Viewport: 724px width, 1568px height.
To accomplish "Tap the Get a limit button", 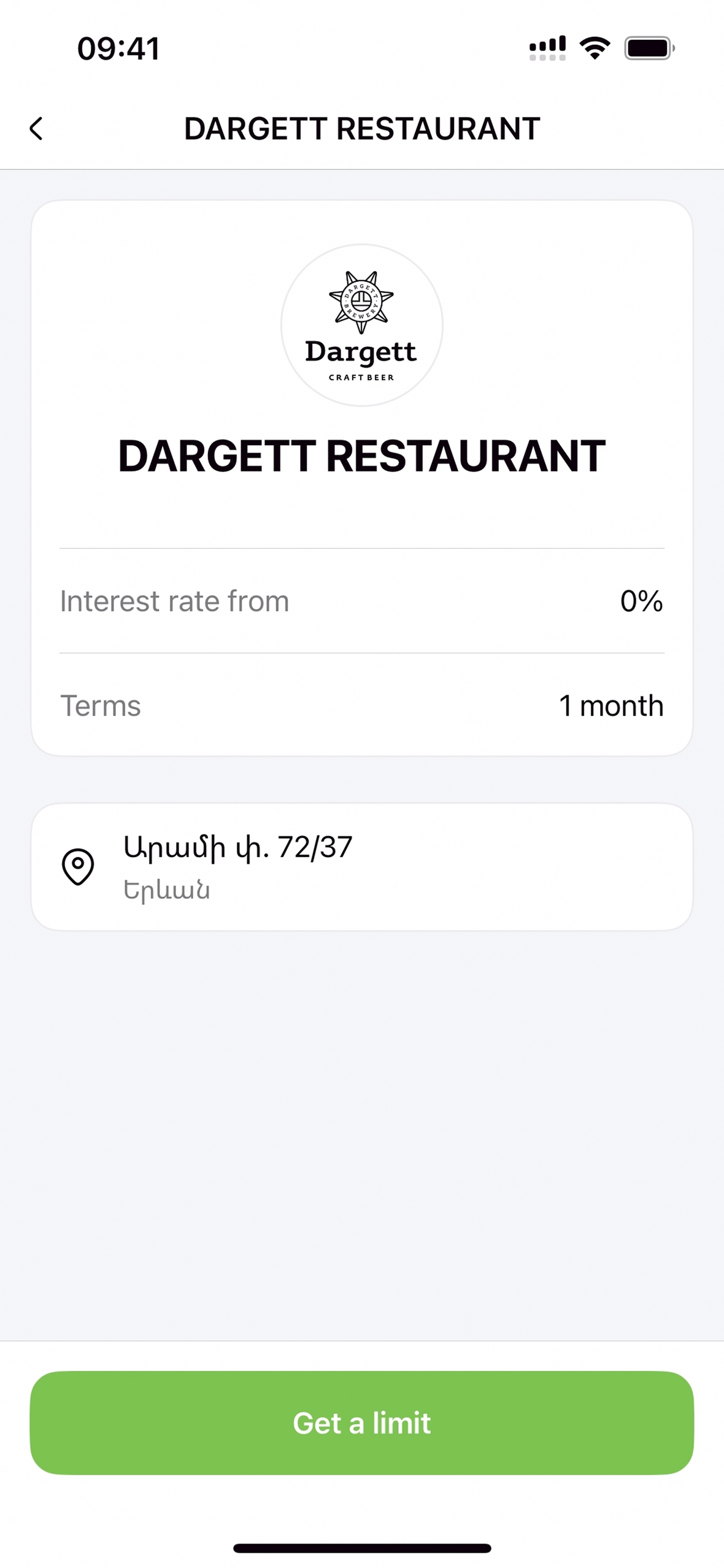I will tap(362, 1422).
